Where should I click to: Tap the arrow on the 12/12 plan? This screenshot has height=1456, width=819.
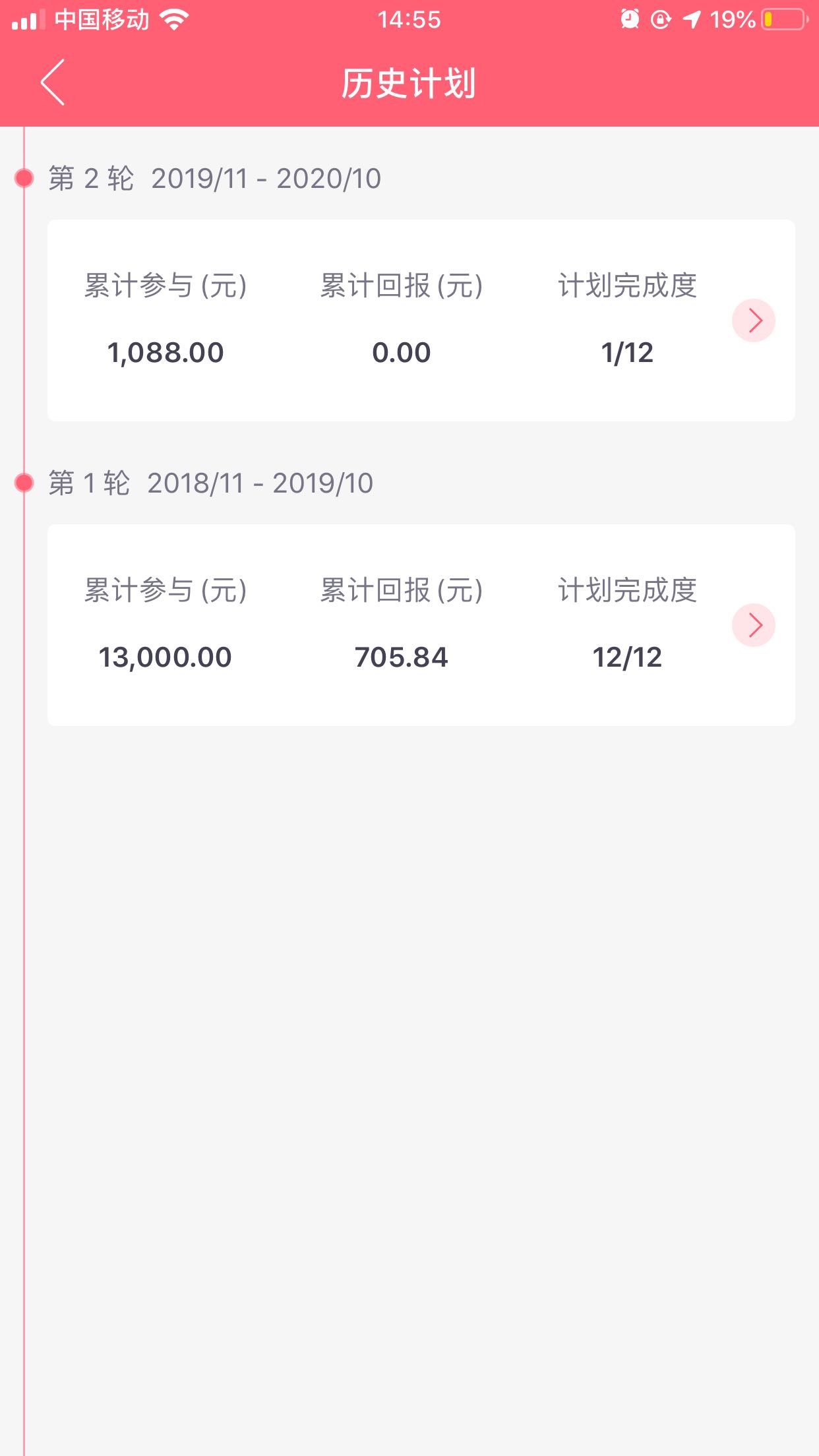(x=753, y=625)
